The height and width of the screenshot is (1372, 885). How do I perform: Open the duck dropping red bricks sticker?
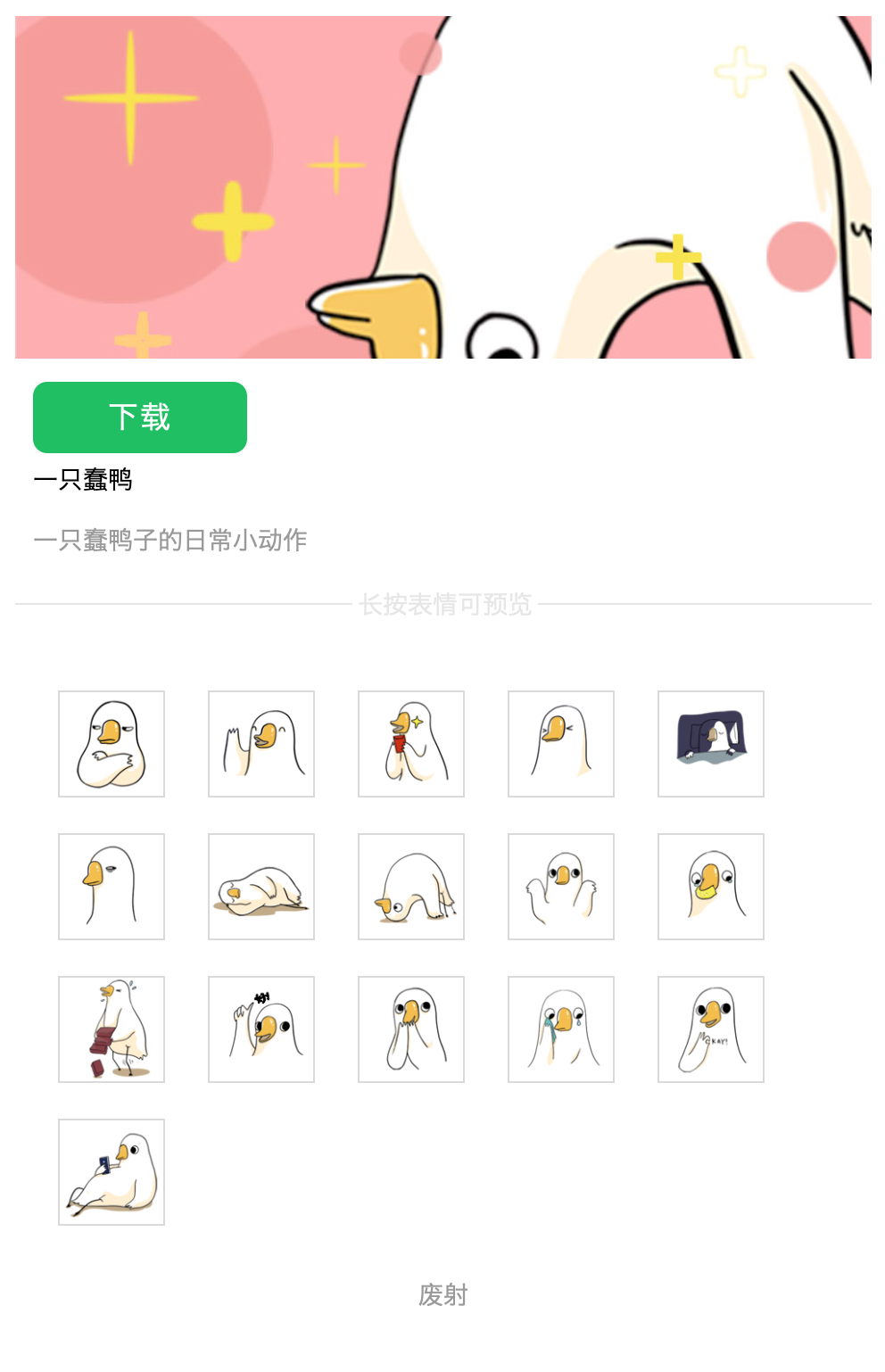point(112,1029)
